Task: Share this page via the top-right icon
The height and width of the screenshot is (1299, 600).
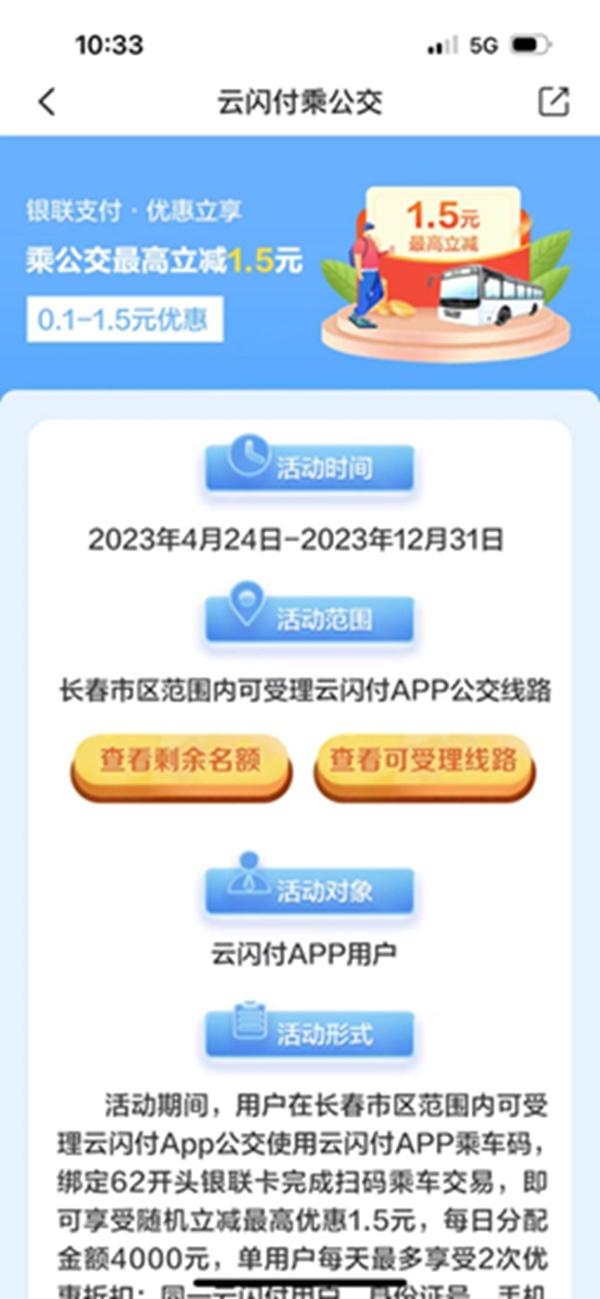Action: tap(553, 102)
